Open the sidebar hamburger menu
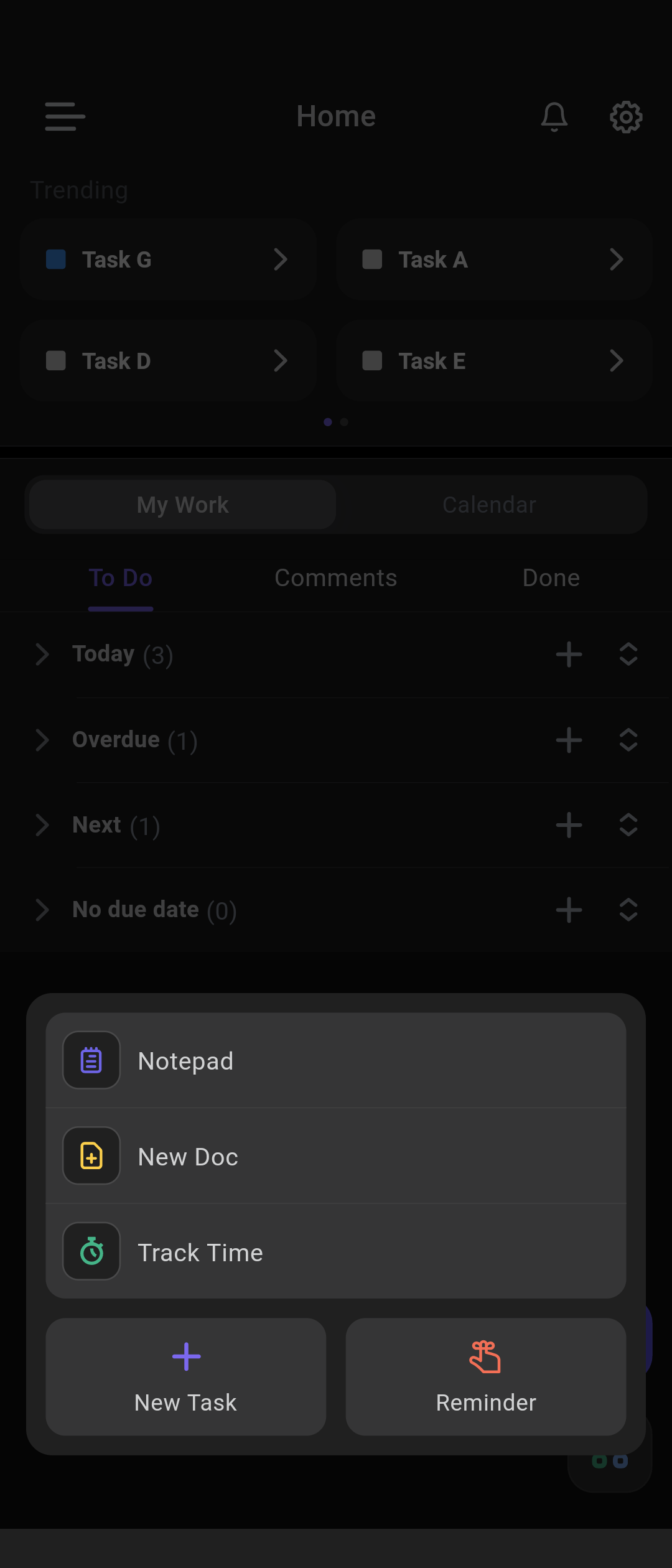The image size is (672, 1568). [x=64, y=116]
